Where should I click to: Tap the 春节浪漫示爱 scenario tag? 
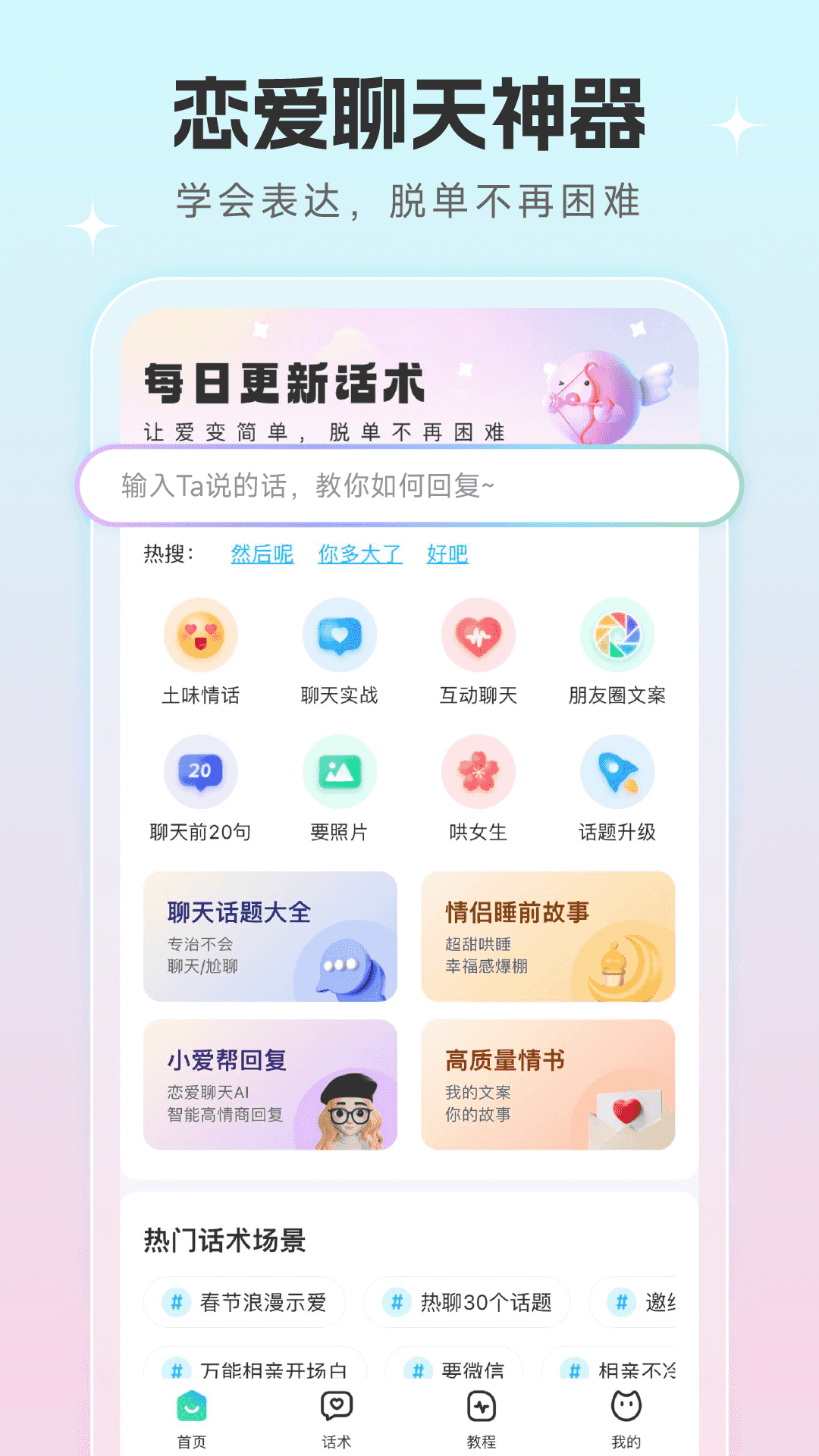coord(244,1302)
